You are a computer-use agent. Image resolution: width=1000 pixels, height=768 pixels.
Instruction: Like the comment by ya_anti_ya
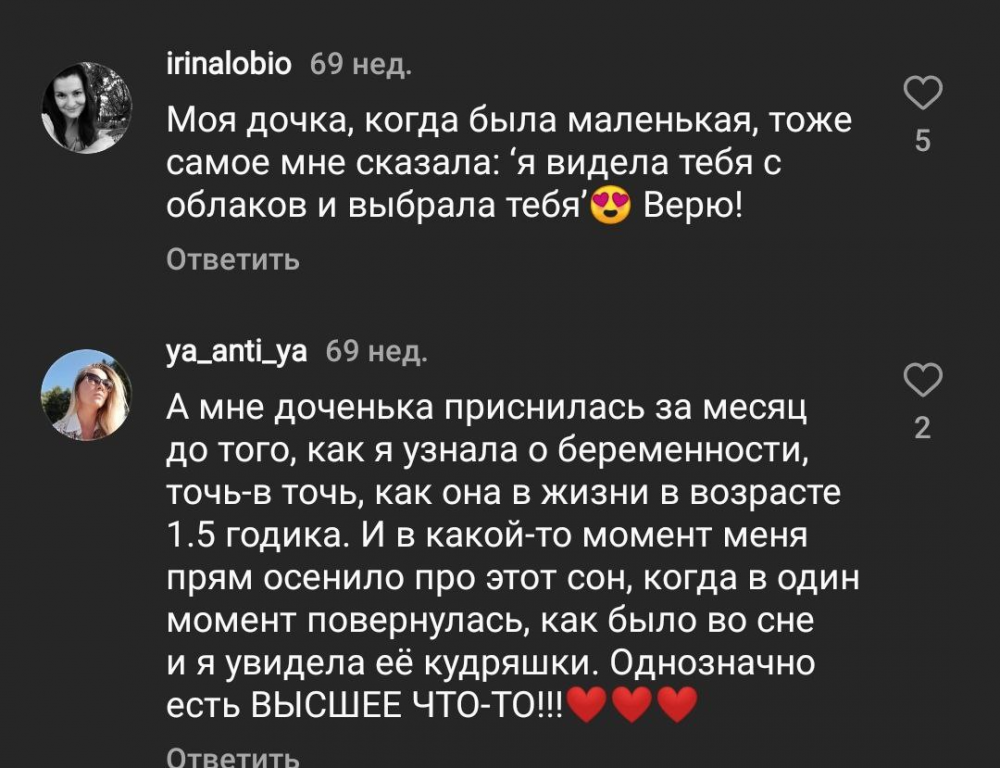[x=922, y=381]
